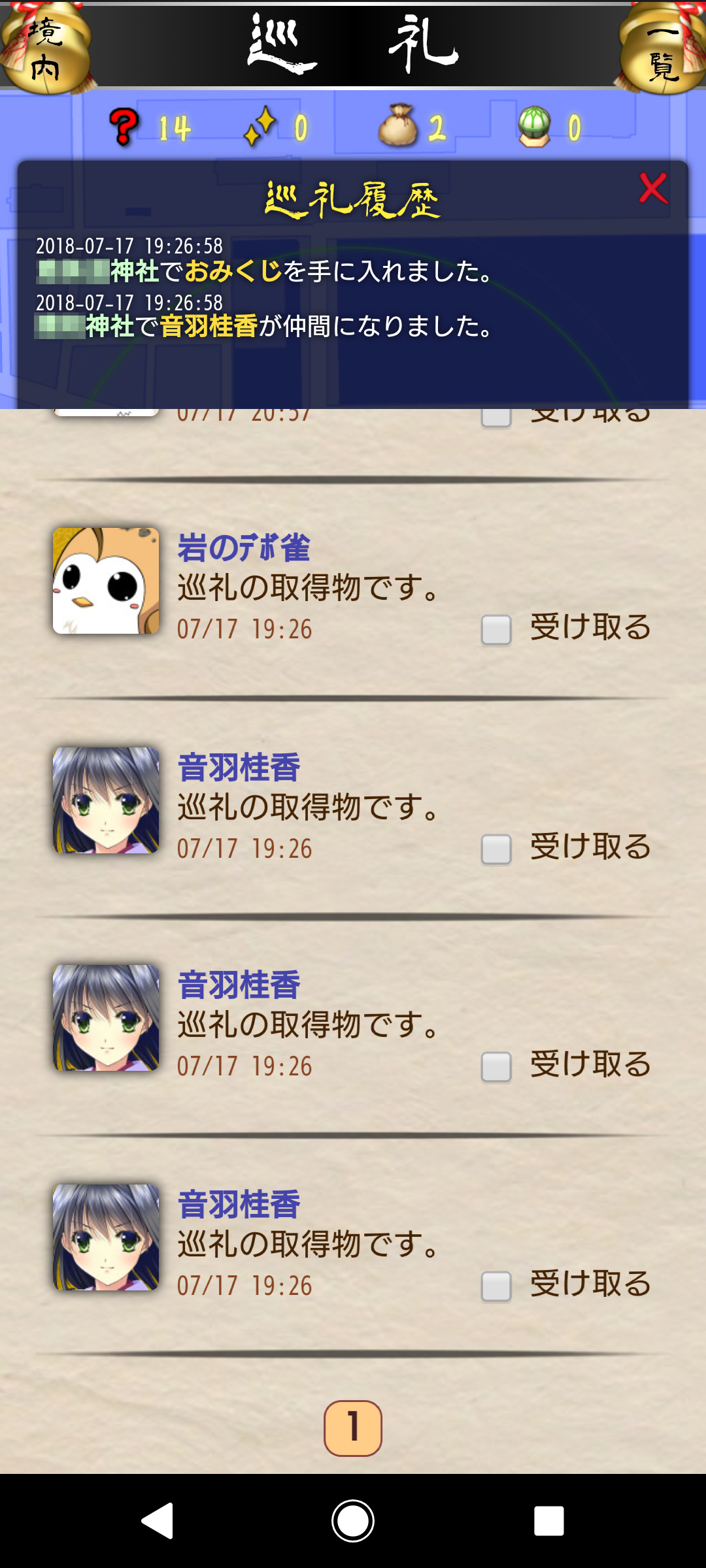
Task: Select page 1 in pagination
Action: pyautogui.click(x=353, y=1428)
